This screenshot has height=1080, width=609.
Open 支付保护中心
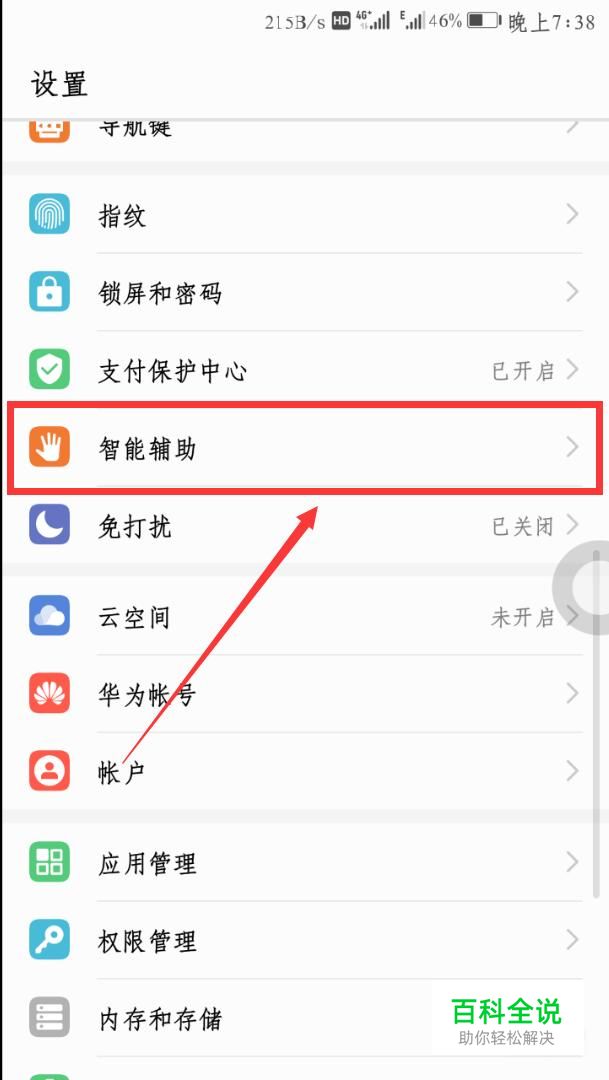300,371
